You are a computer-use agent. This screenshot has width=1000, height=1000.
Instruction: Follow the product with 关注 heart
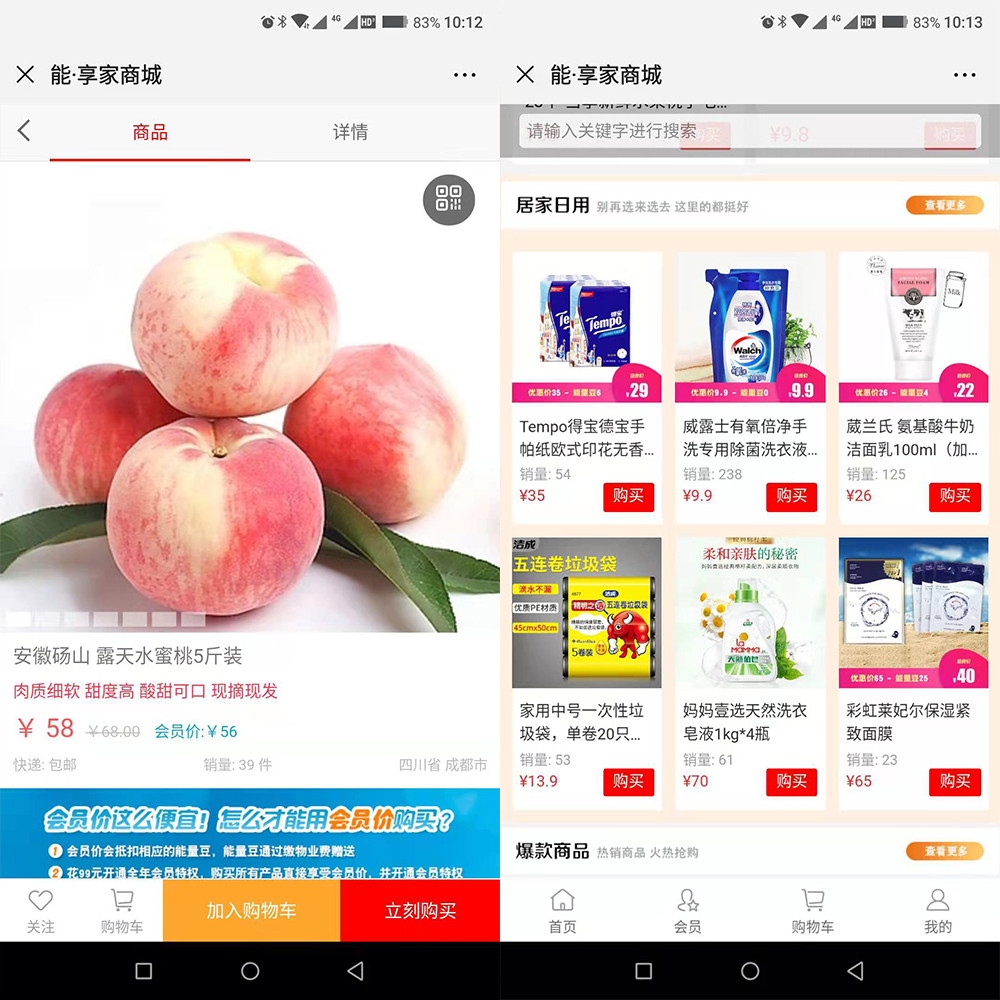tap(40, 911)
